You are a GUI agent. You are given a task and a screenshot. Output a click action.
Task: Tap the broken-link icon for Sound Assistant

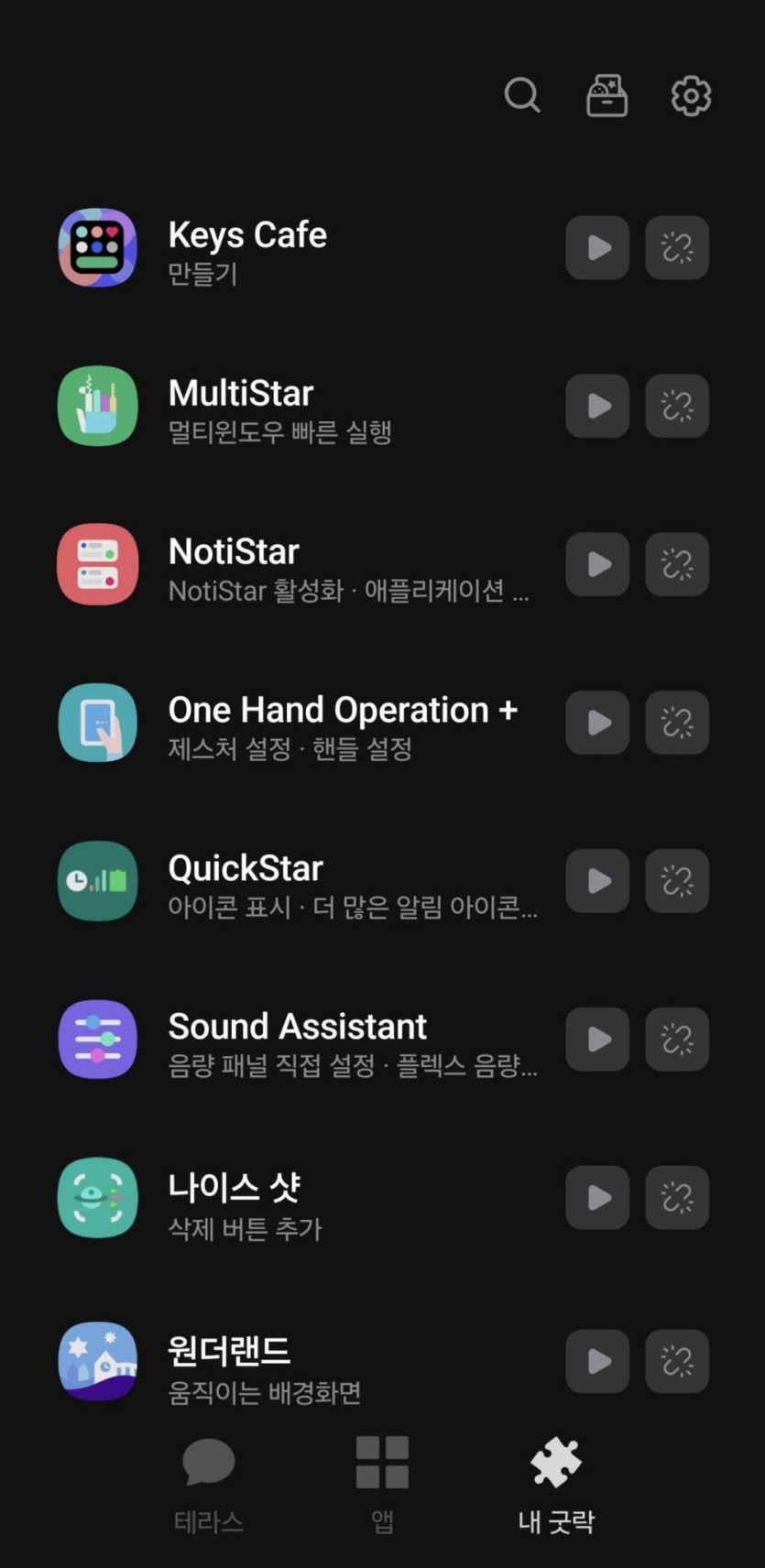[677, 1040]
